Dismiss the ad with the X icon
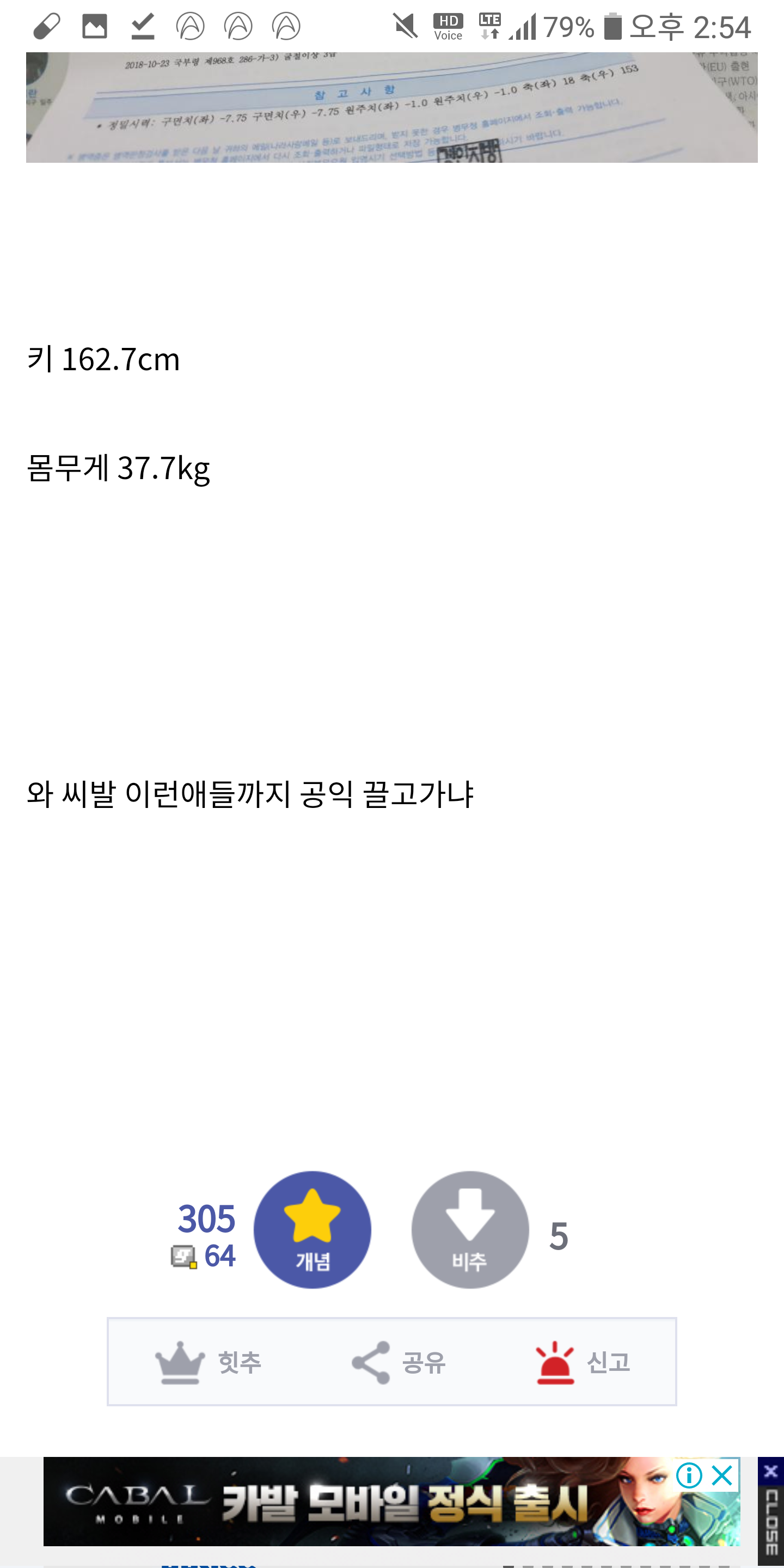Image resolution: width=784 pixels, height=1568 pixels. (722, 1475)
